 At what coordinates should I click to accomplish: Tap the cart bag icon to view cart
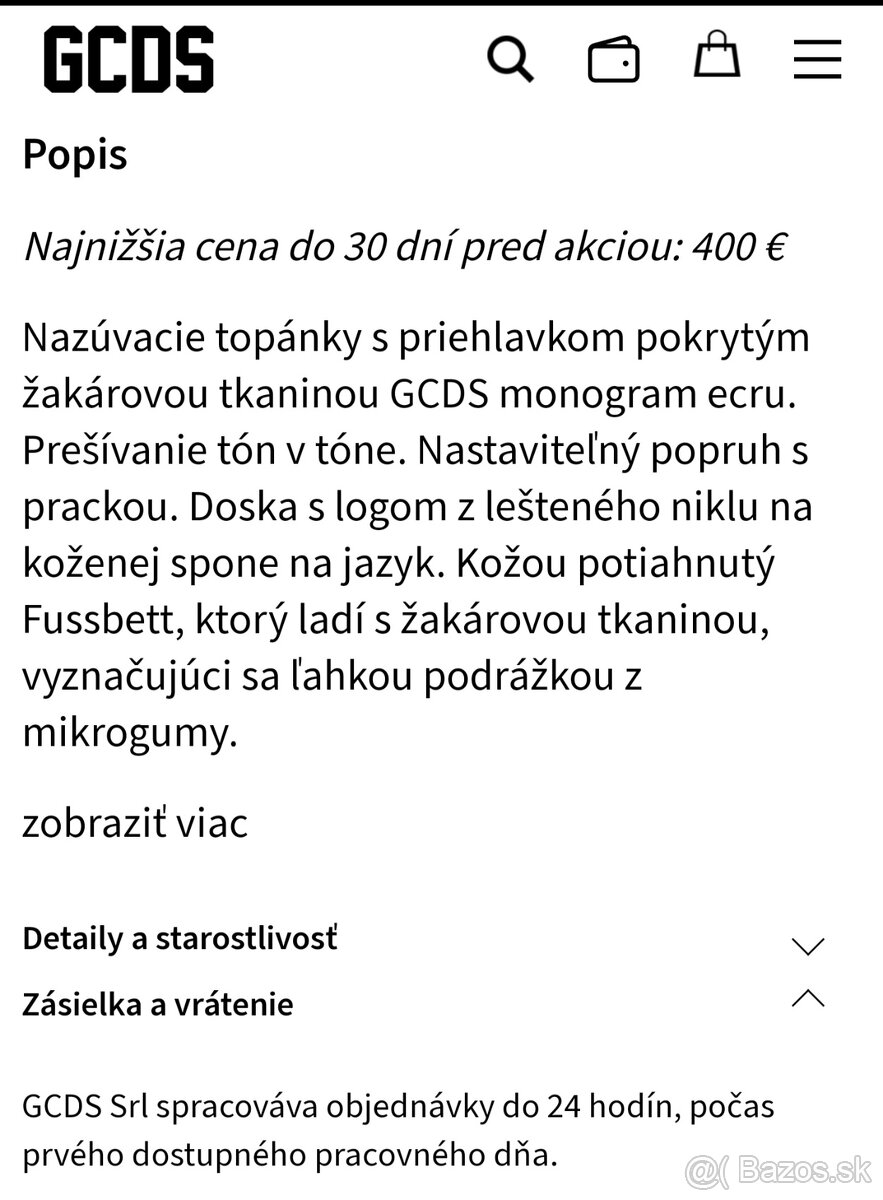pyautogui.click(x=716, y=57)
